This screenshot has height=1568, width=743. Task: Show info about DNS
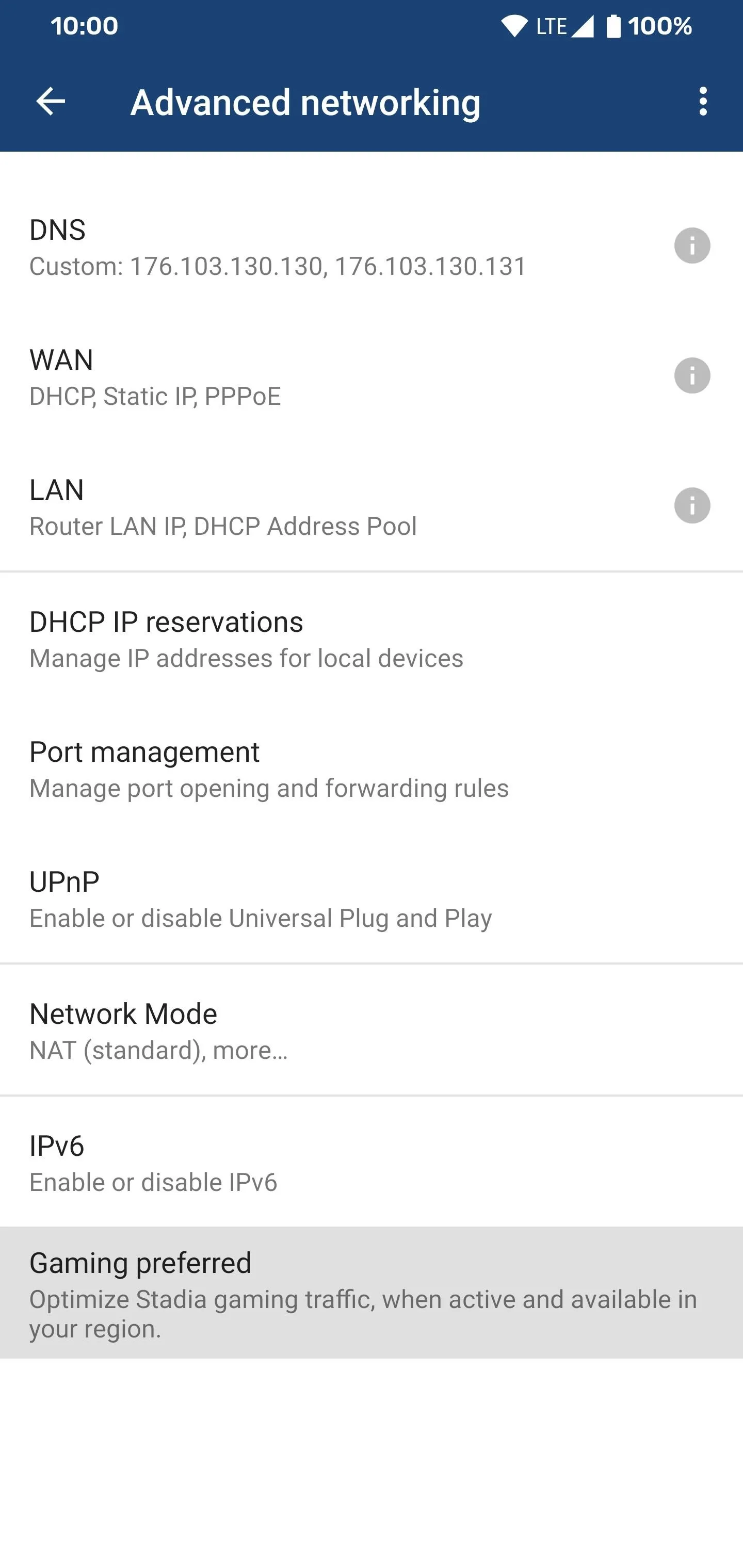coord(692,246)
